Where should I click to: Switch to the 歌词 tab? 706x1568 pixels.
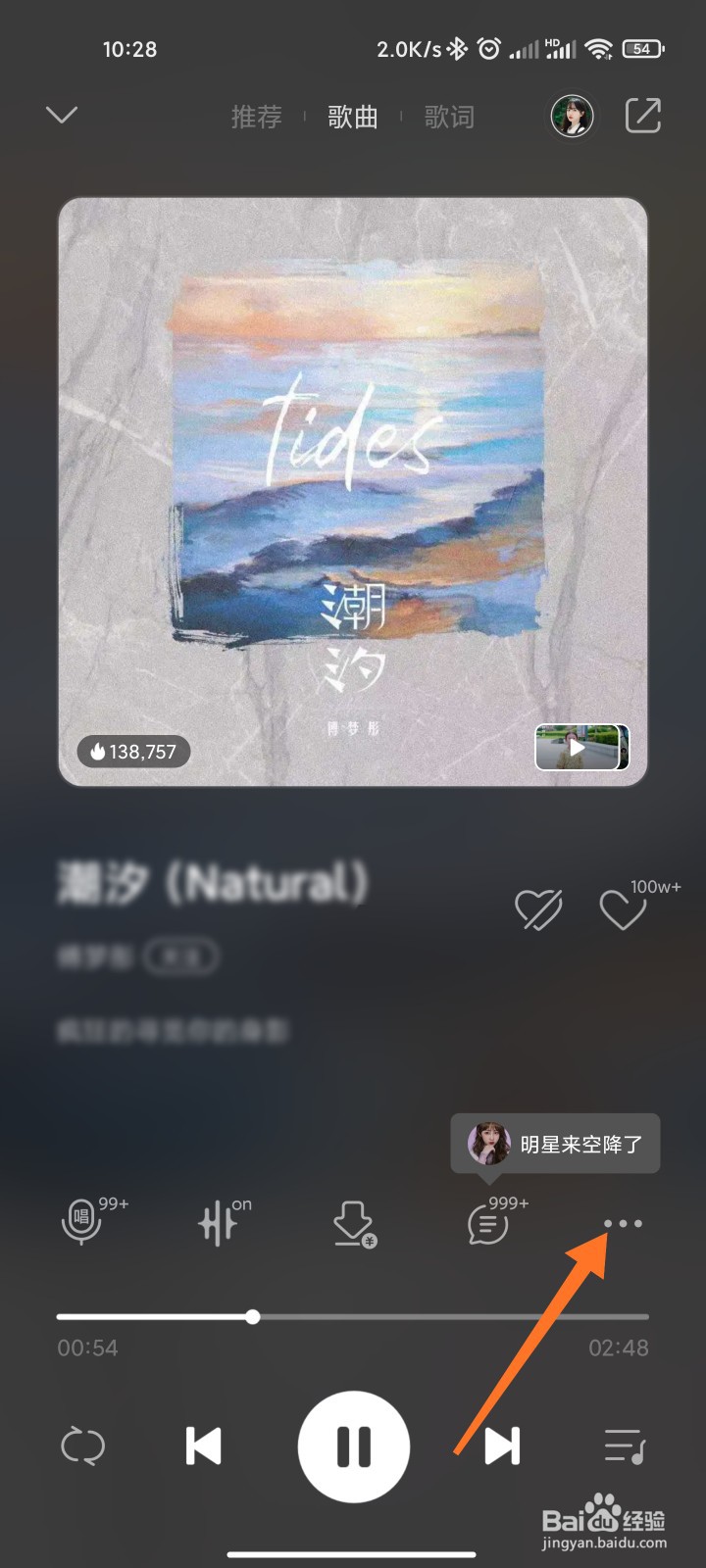click(449, 117)
